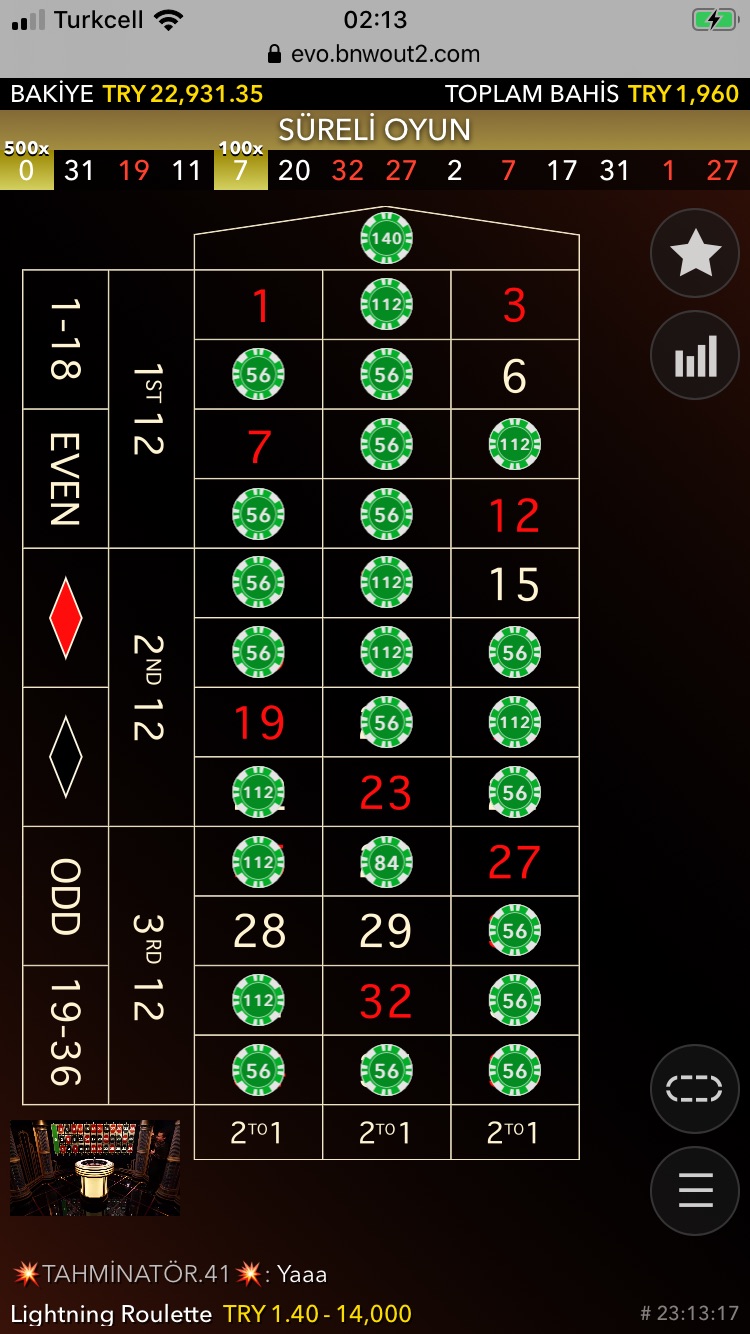
Task: Place a chip on number 28
Action: point(259,931)
